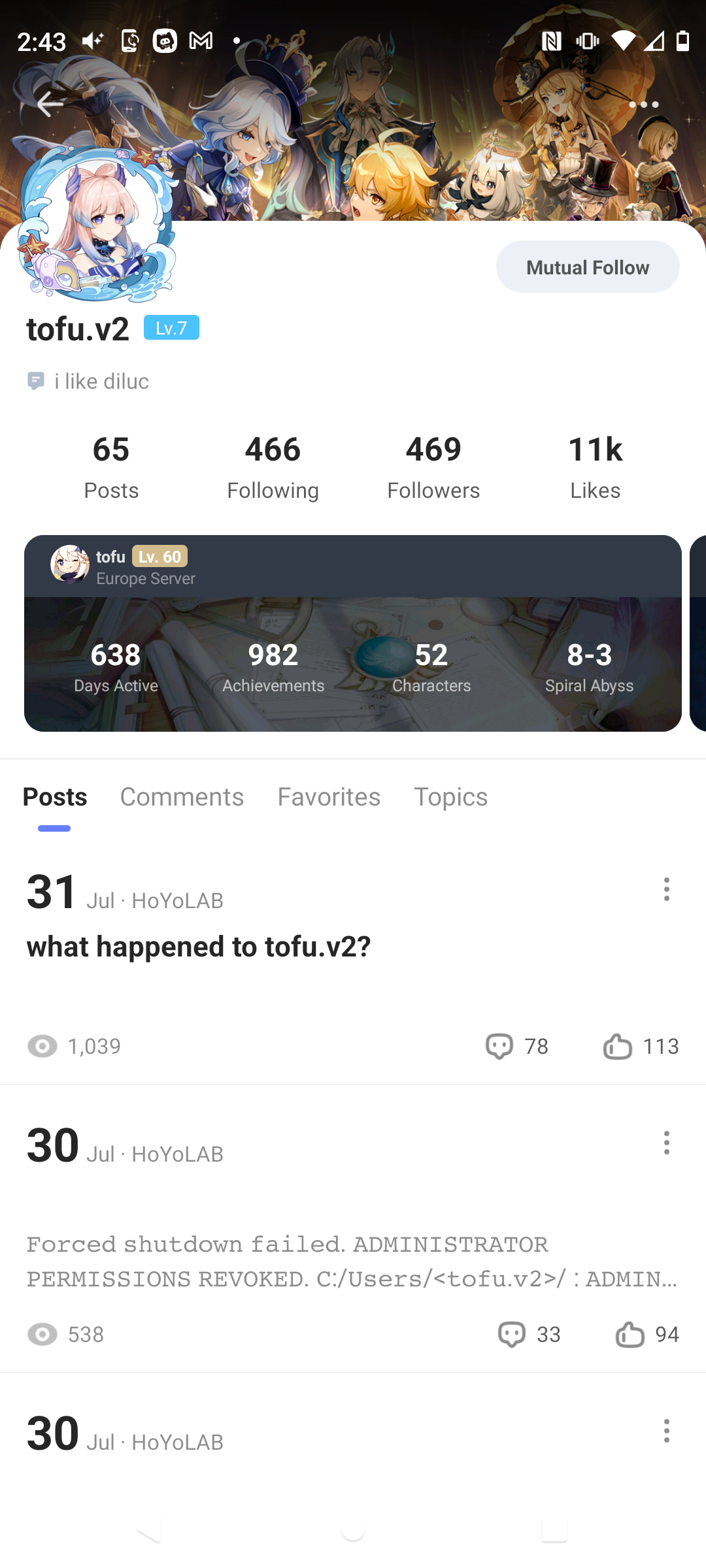
Task: Open post "what happened to tofu.v2?"
Action: [x=199, y=947]
